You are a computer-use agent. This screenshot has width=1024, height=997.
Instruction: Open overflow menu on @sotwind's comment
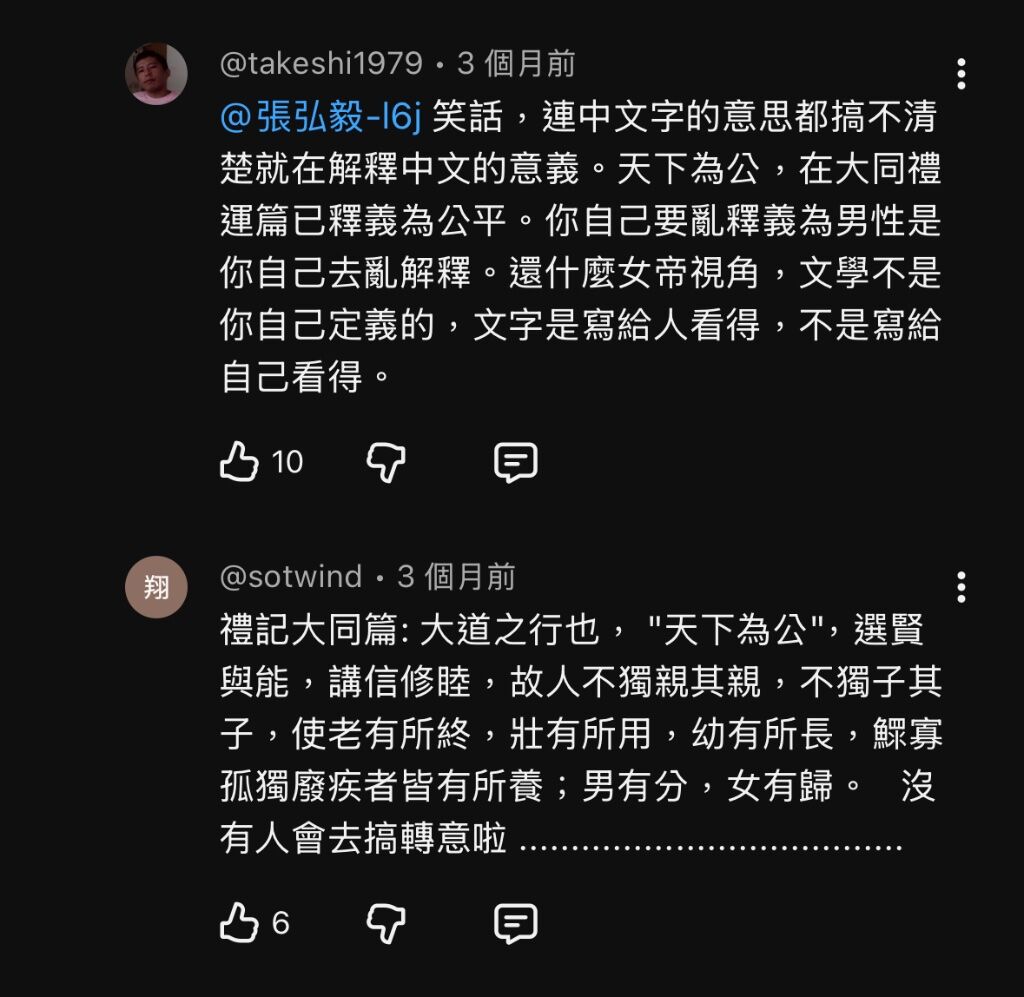(x=961, y=587)
